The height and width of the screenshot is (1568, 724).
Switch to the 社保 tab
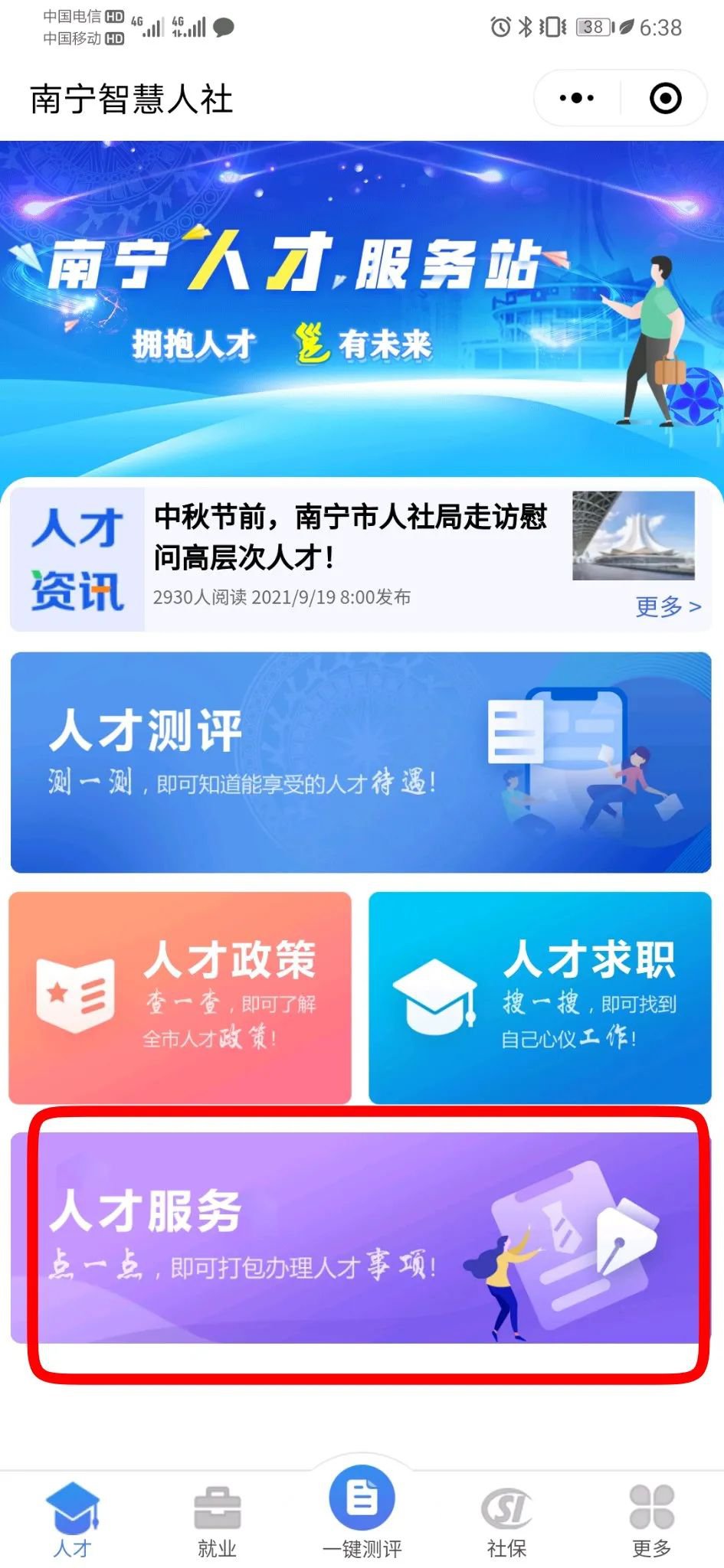(x=506, y=1520)
